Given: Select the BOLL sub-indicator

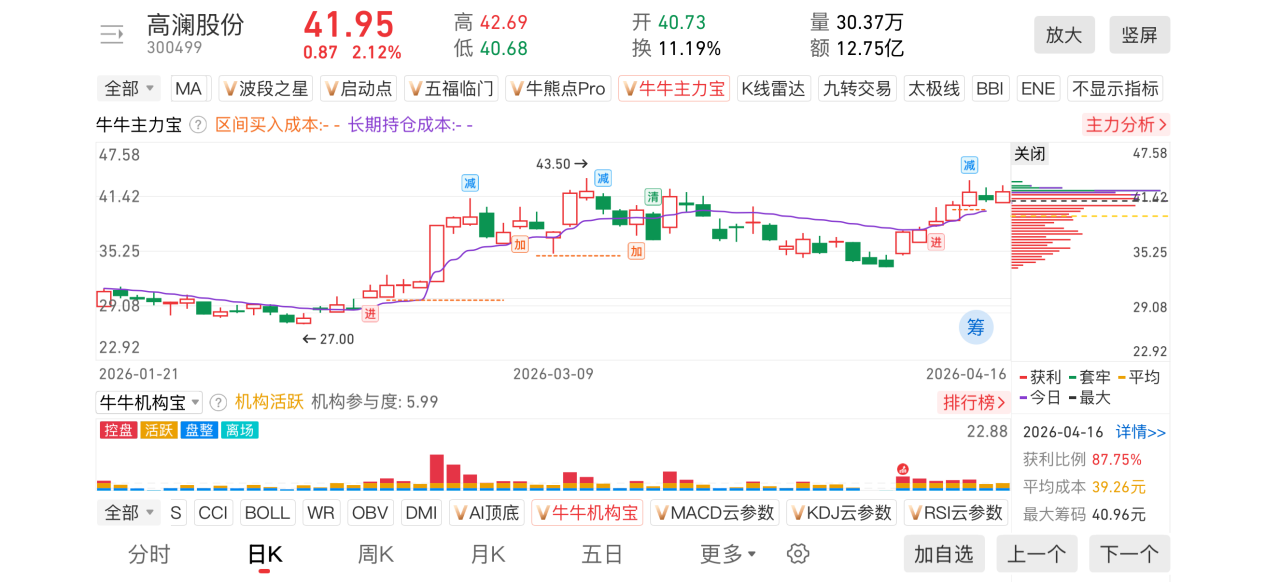Looking at the screenshot, I should 267,513.
